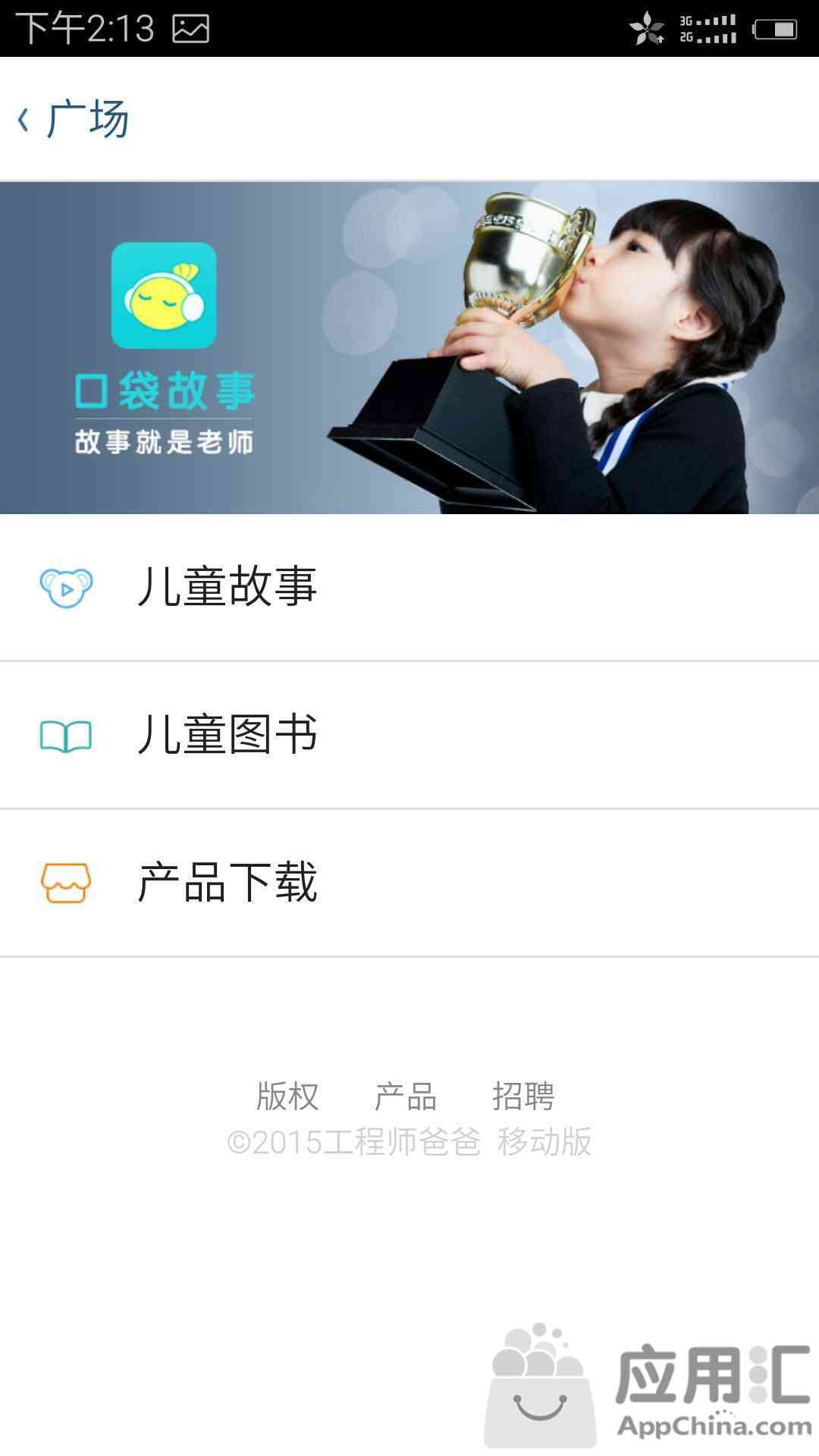Image resolution: width=819 pixels, height=1456 pixels.
Task: Open the 口袋故事 banner
Action: 409,348
